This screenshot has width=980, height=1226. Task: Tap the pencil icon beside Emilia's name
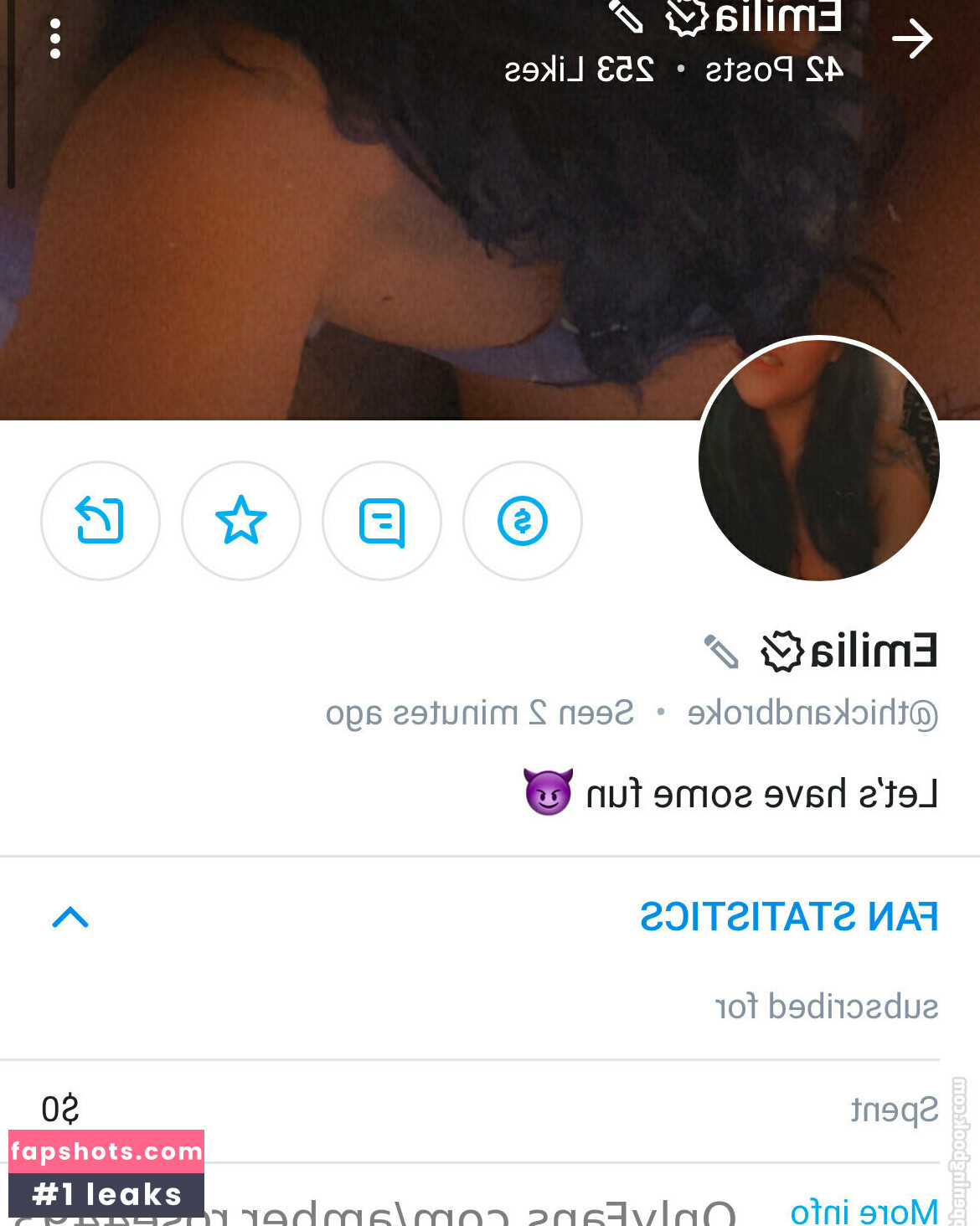tap(721, 652)
